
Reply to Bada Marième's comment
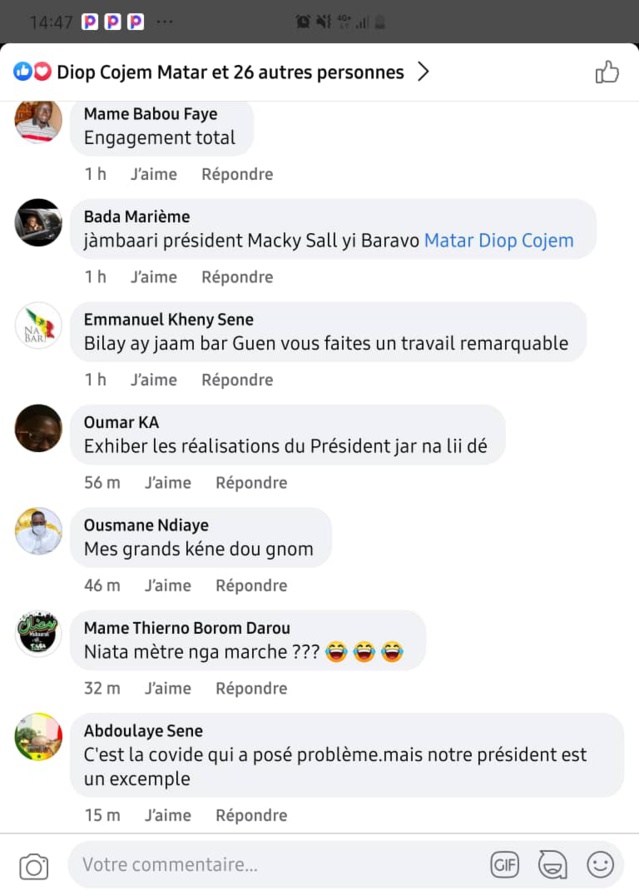(237, 277)
